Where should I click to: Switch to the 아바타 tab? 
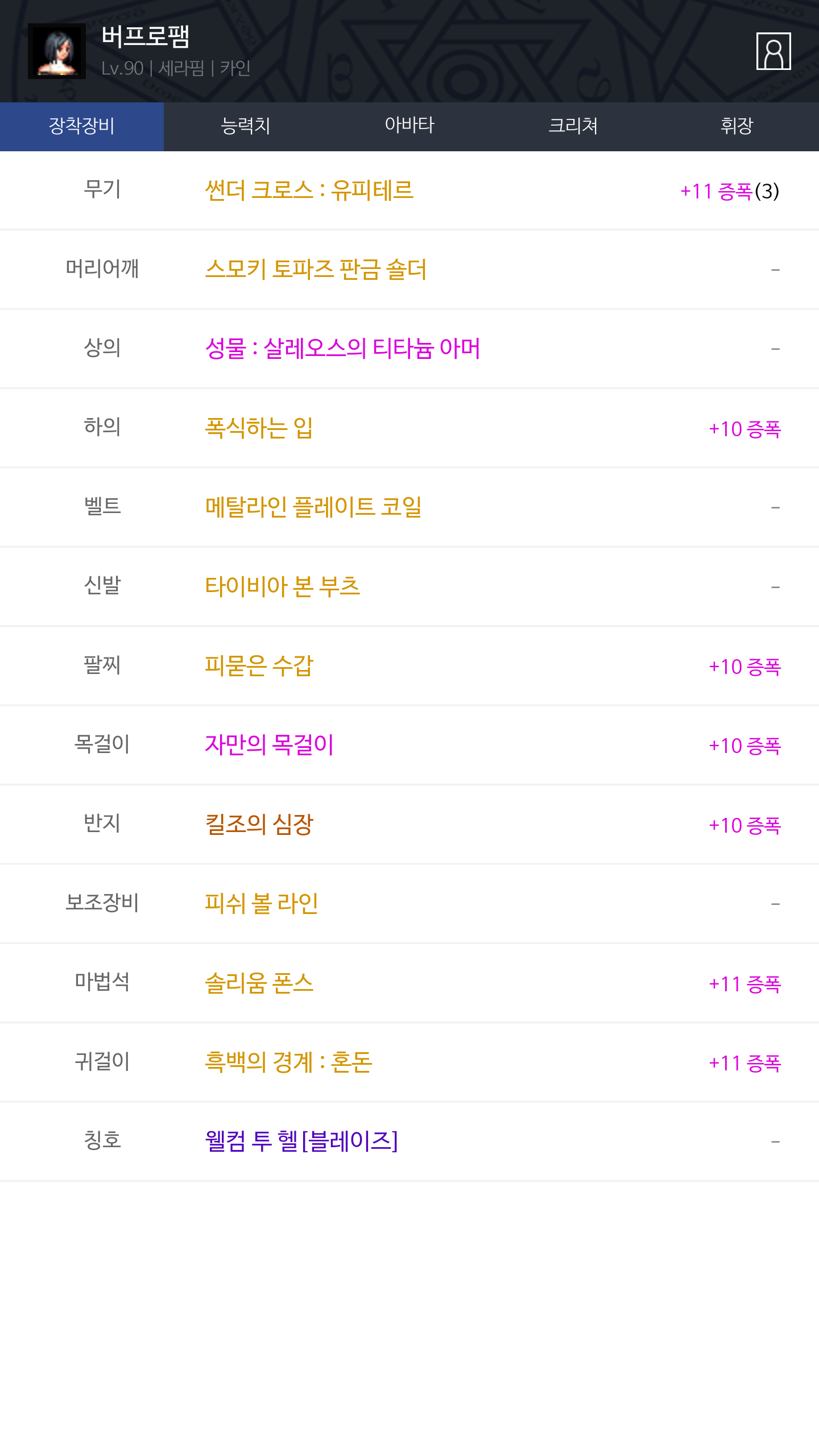point(409,126)
